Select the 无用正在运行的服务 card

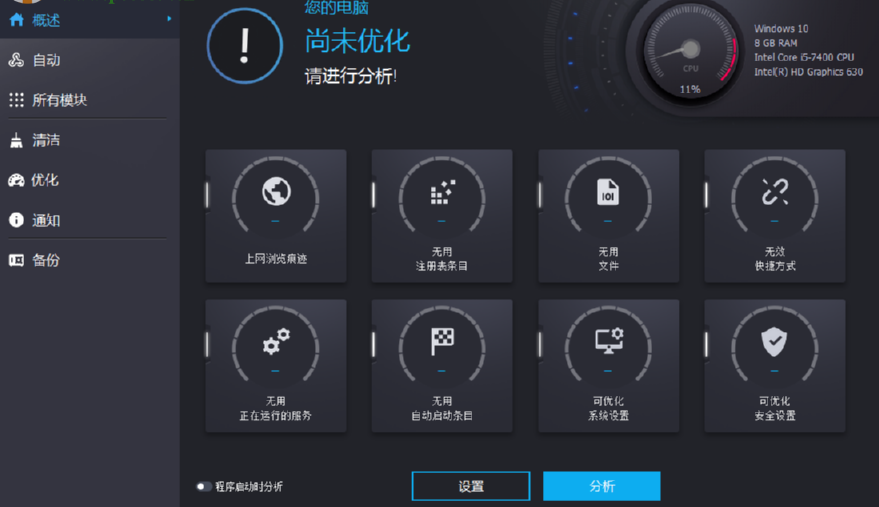tap(276, 366)
